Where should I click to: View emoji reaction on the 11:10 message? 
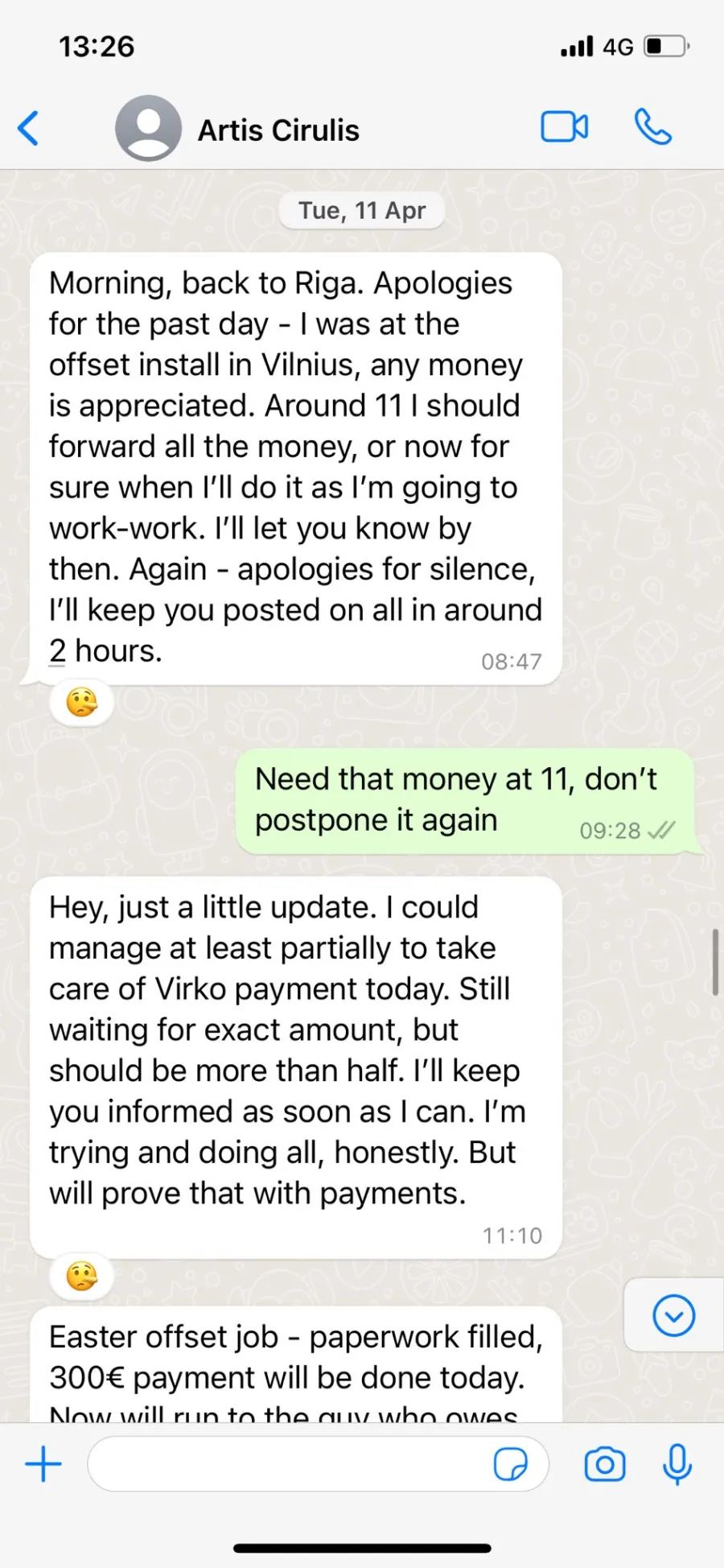point(81,1277)
